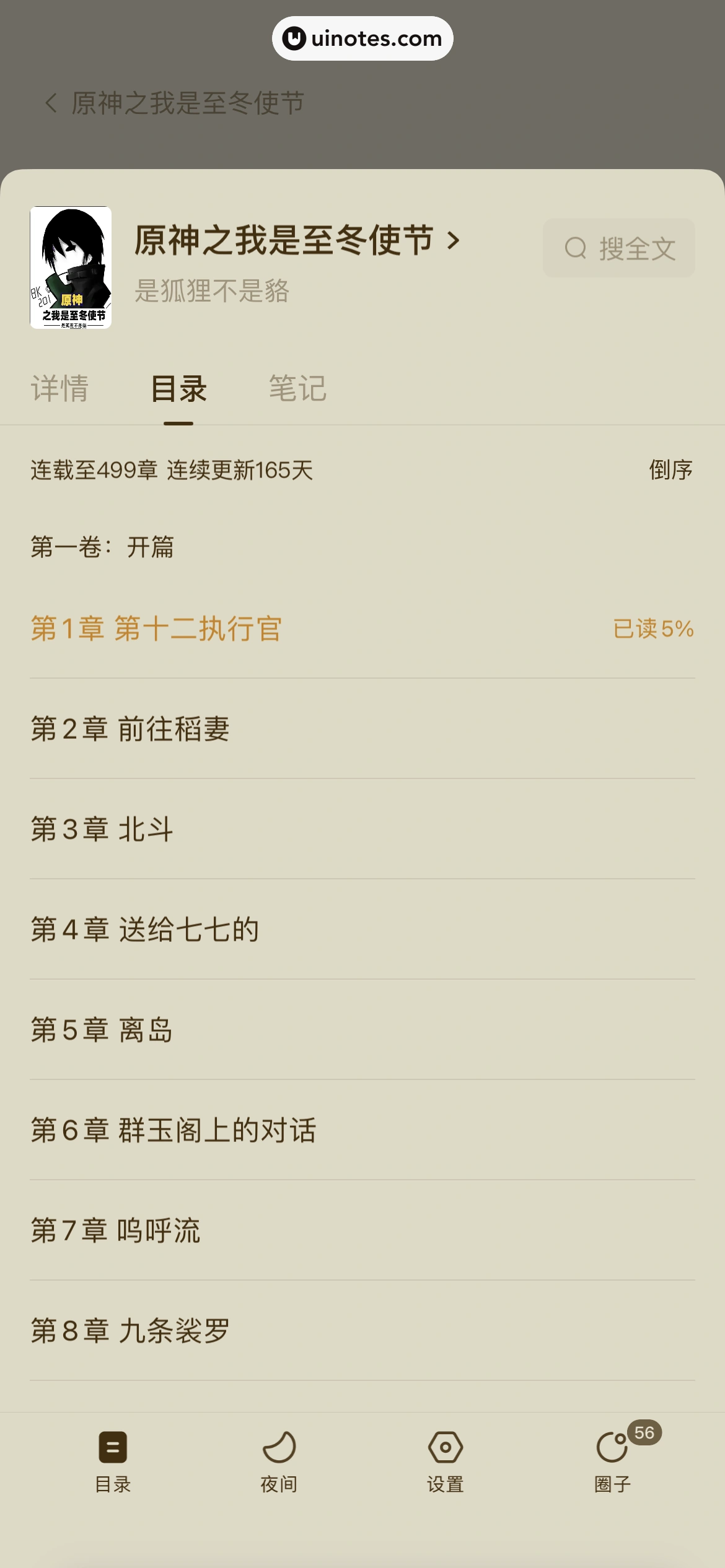Open the 搜全文 full-text search box
Screen dimensions: 725x1568
click(618, 248)
